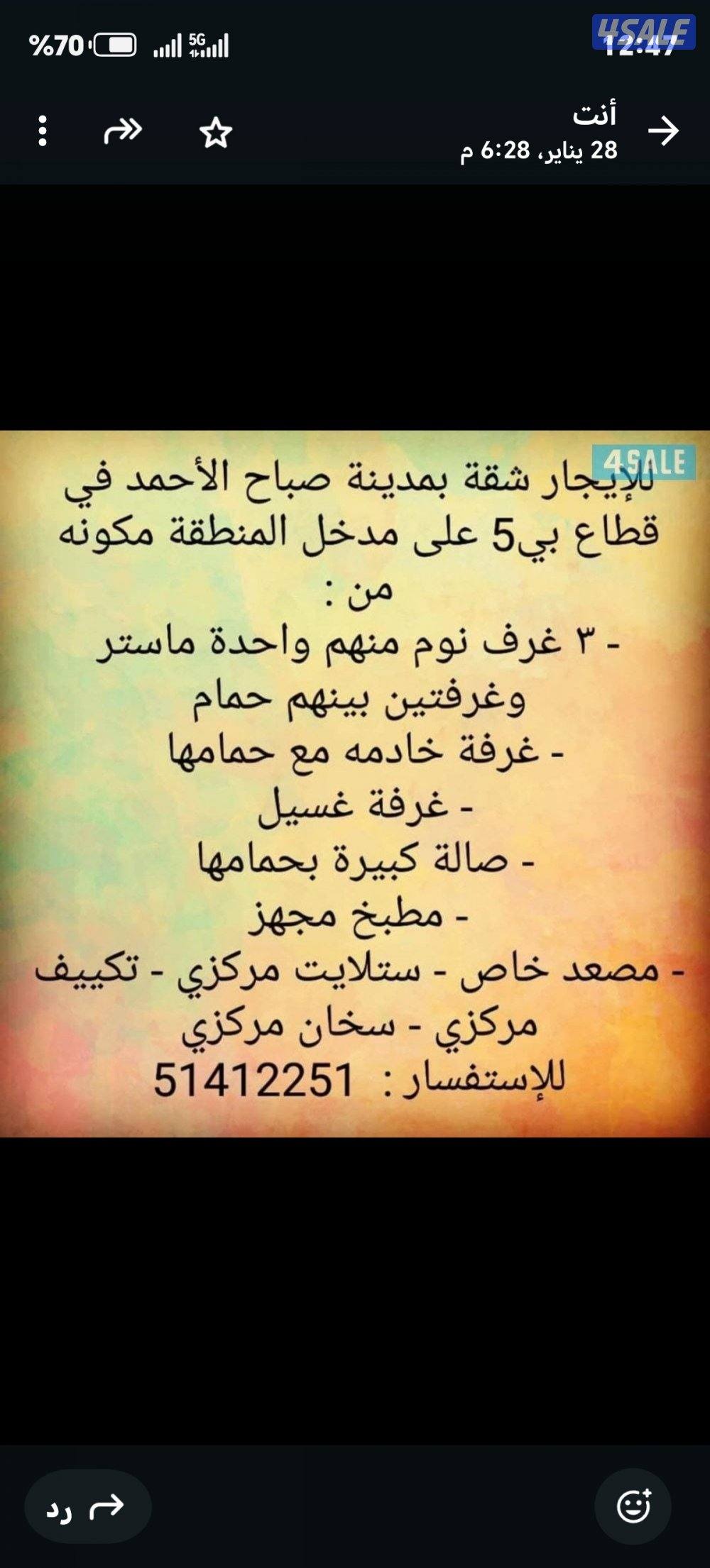710x1568 pixels.
Task: Add an emoji reaction
Action: coord(633,1506)
